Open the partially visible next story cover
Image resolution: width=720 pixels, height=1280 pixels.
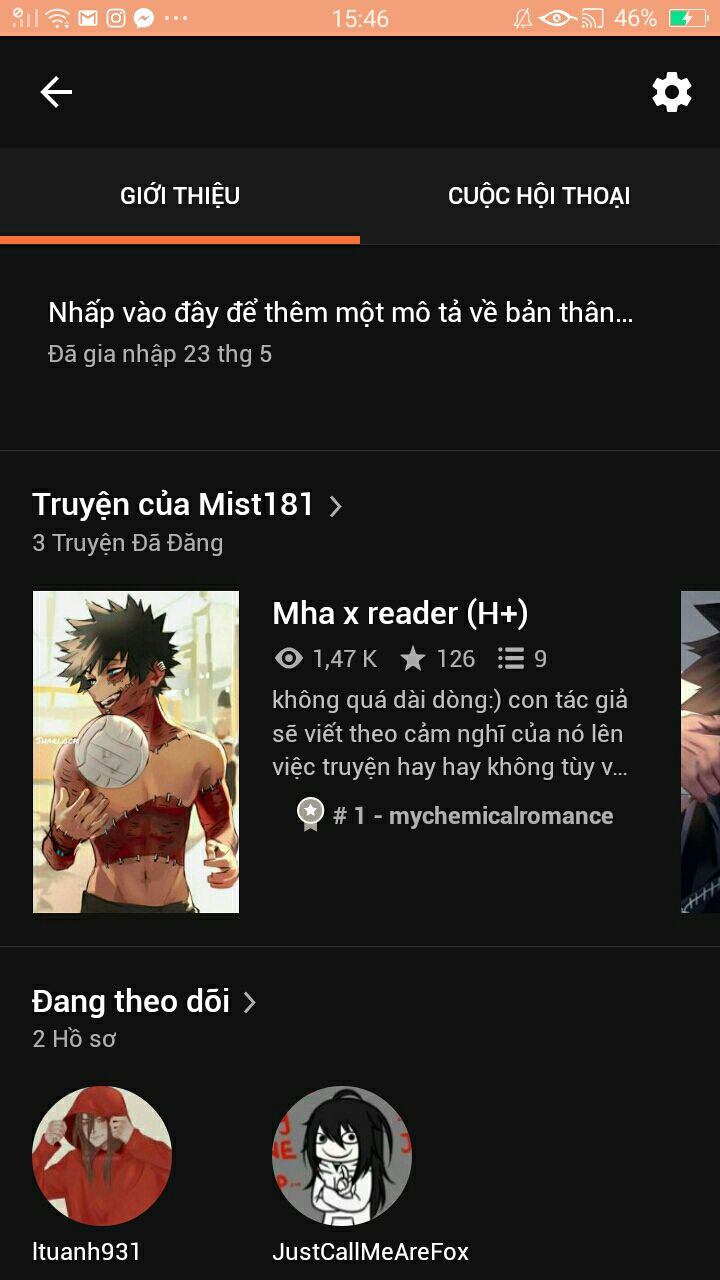coord(700,752)
